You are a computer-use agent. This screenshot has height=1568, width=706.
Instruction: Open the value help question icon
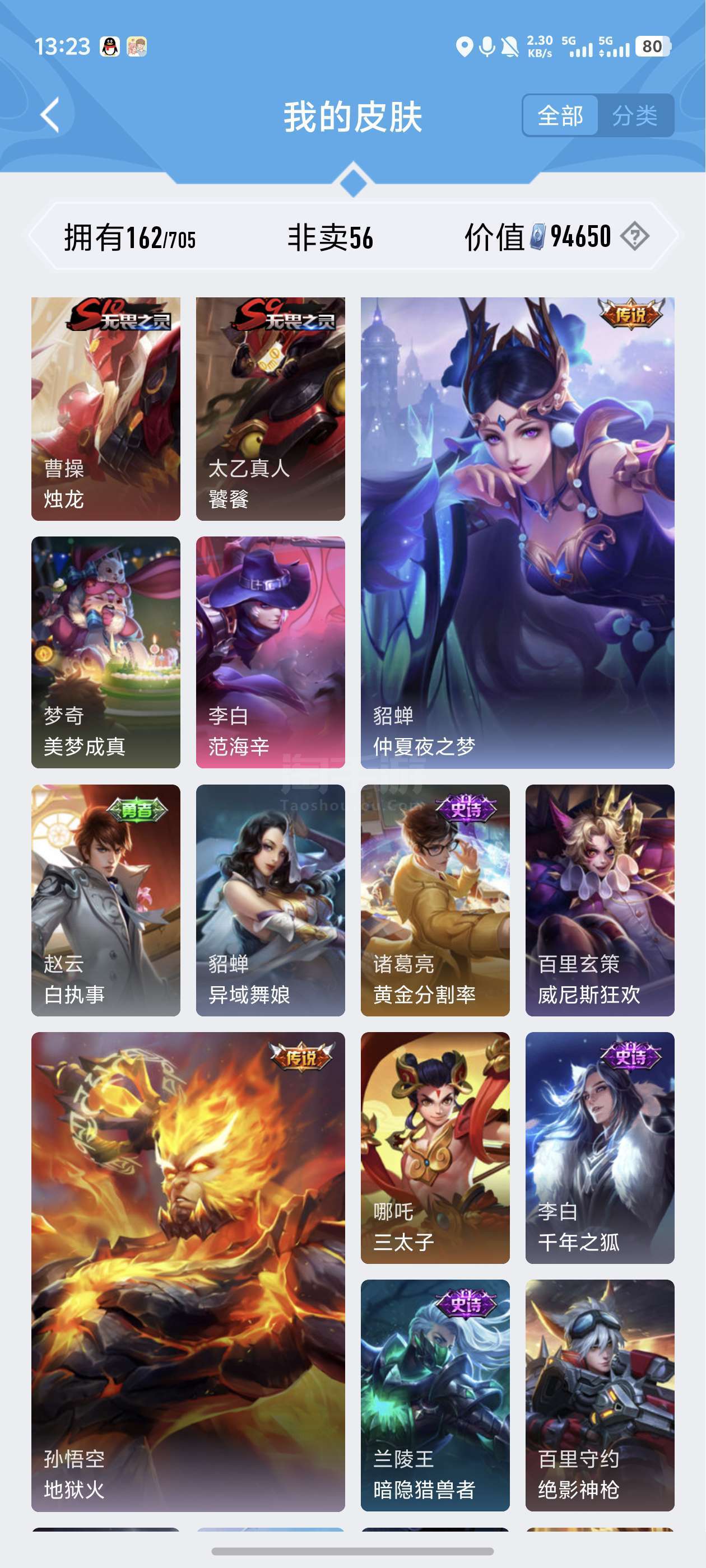coord(635,236)
